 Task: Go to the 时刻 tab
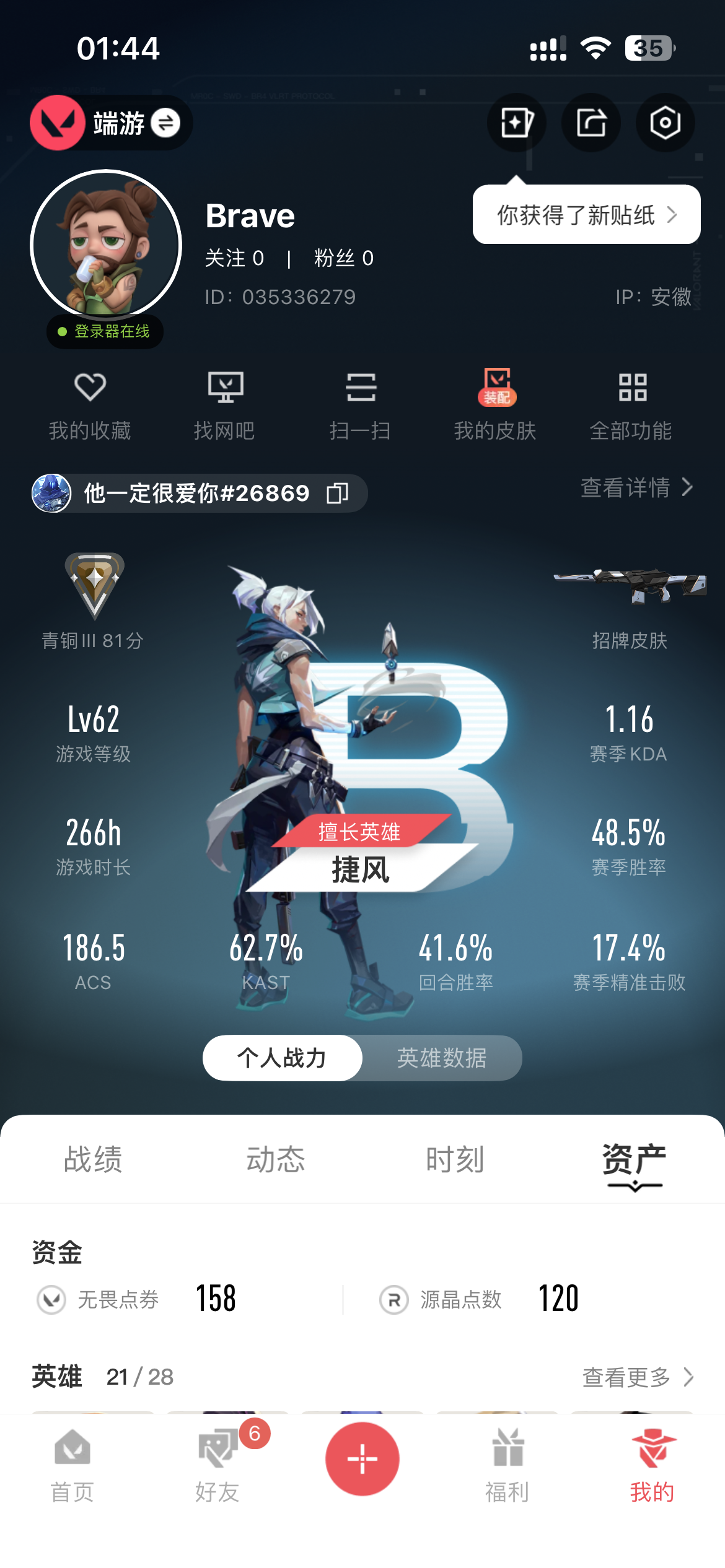455,1159
